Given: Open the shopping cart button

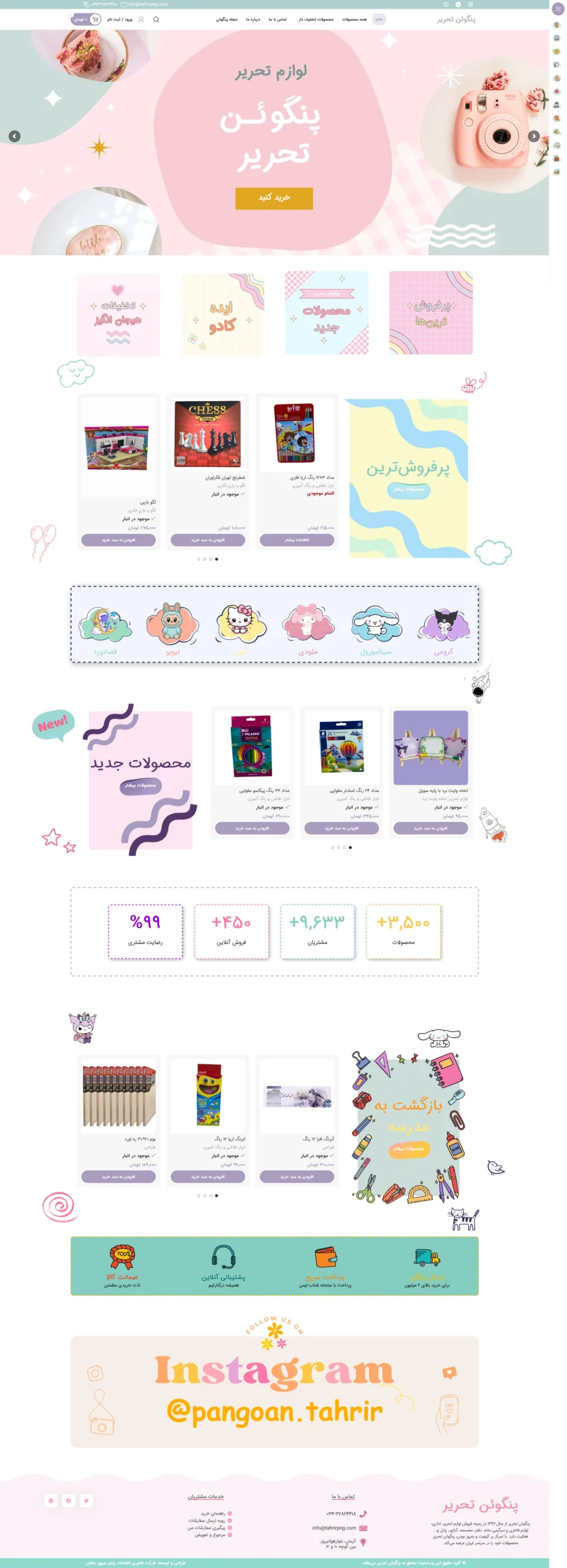Looking at the screenshot, I should point(95,20).
